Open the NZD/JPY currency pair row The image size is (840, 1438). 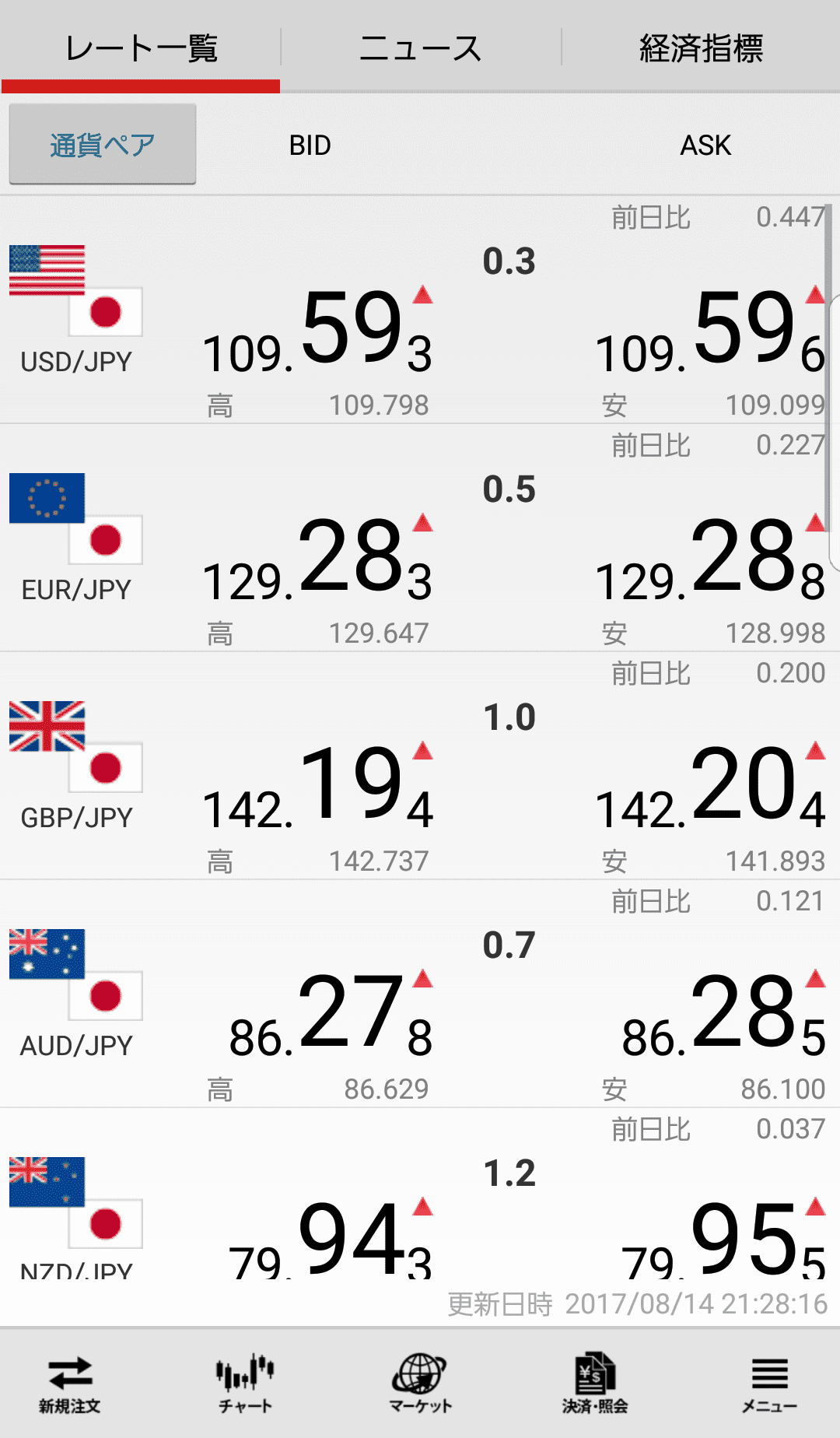pyautogui.click(x=420, y=1194)
